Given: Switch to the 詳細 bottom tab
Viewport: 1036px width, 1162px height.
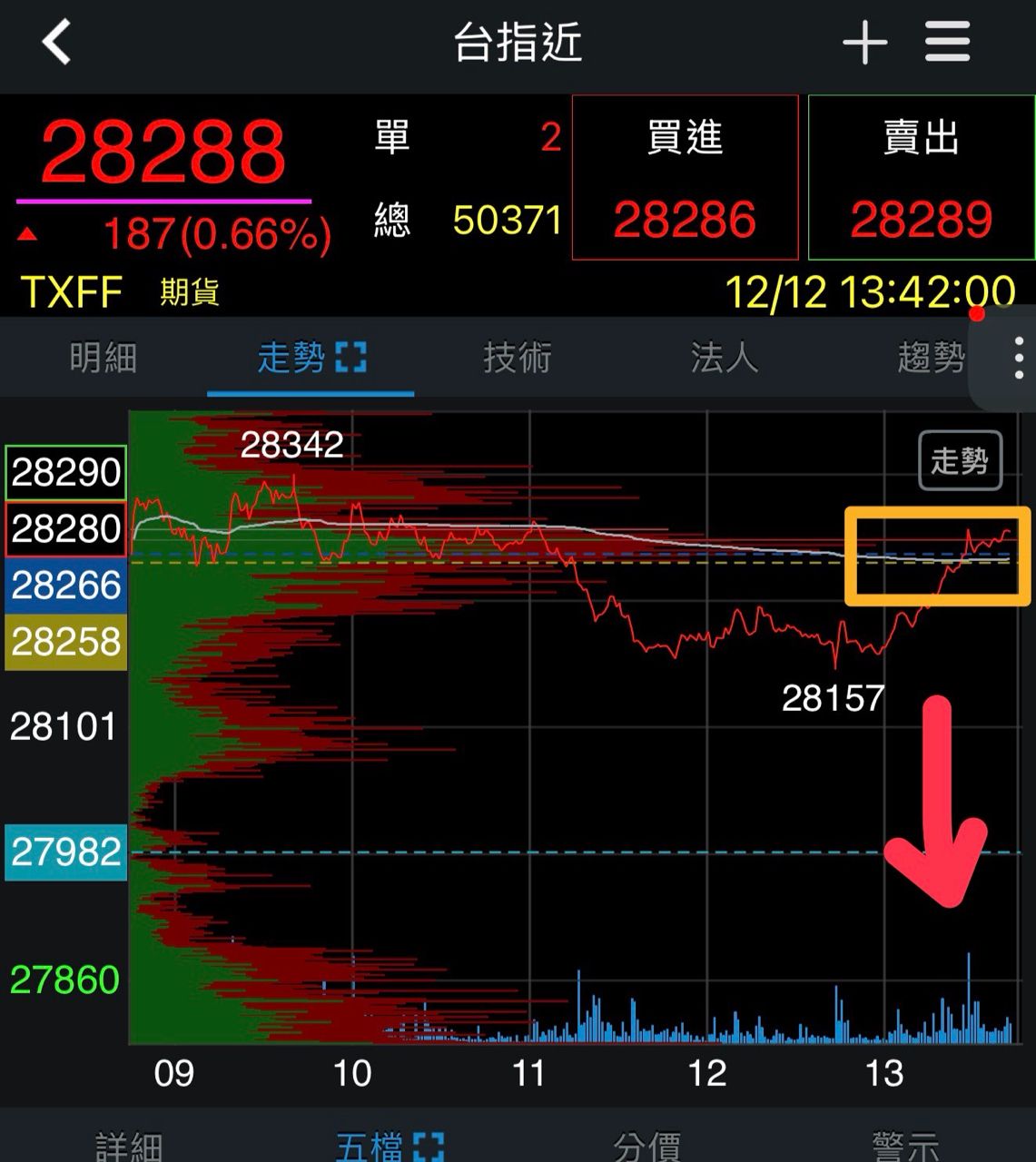Looking at the screenshot, I should click(x=129, y=1146).
